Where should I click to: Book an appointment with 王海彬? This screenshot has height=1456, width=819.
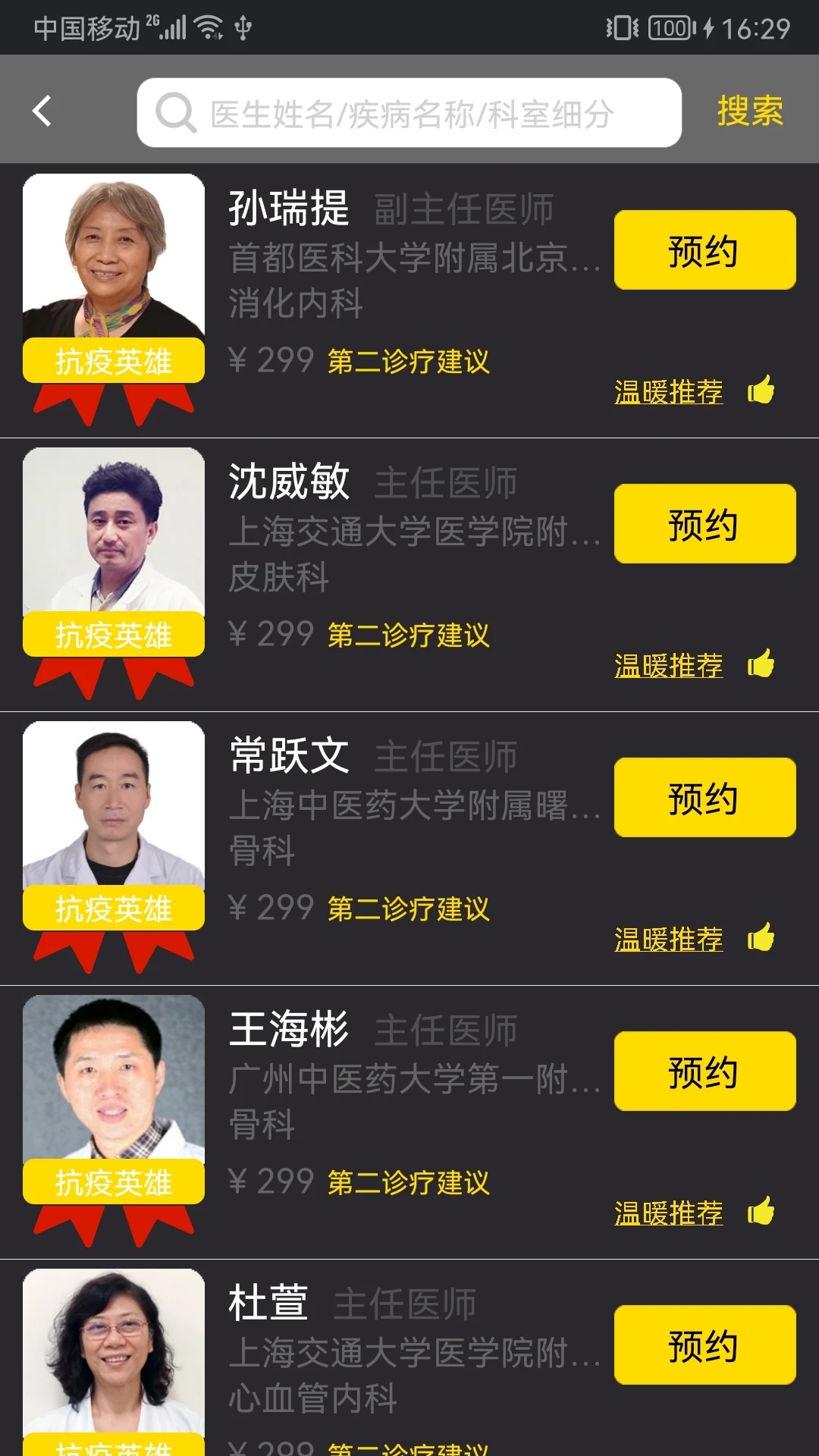[x=704, y=1072]
